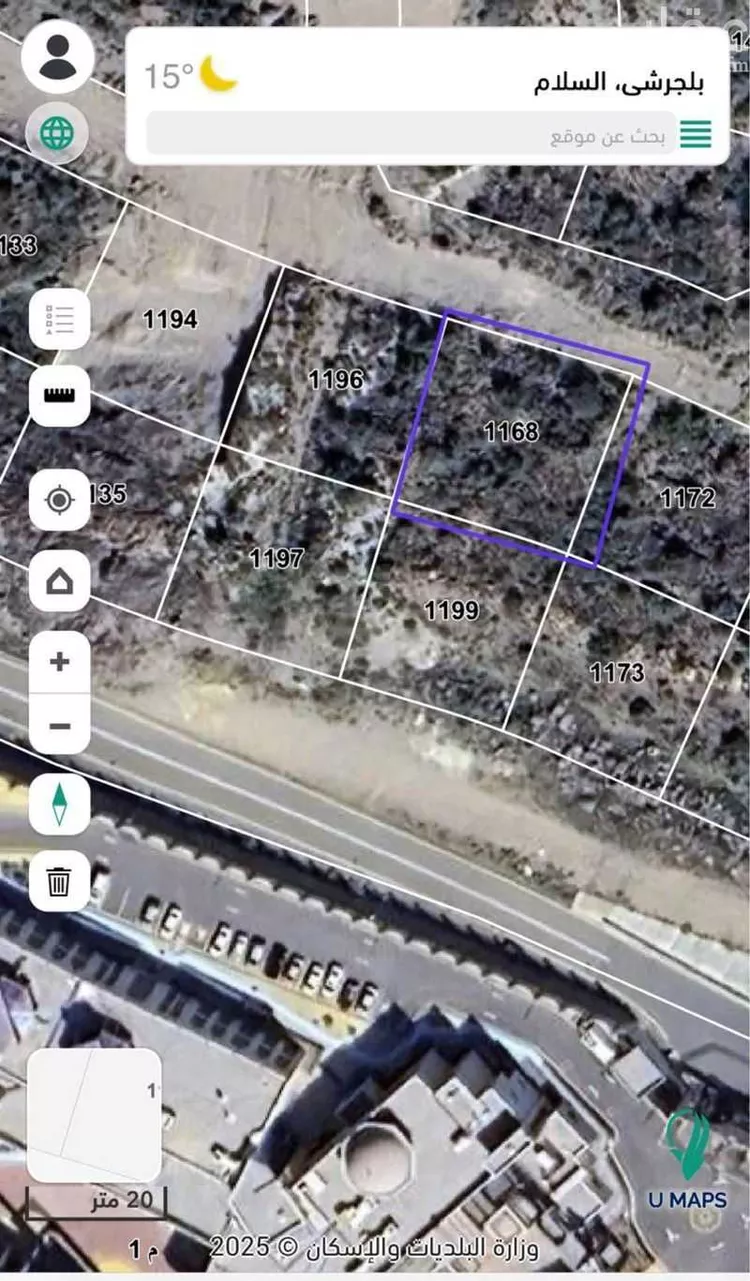Tap the globe language button
The height and width of the screenshot is (1281, 750).
tap(58, 133)
